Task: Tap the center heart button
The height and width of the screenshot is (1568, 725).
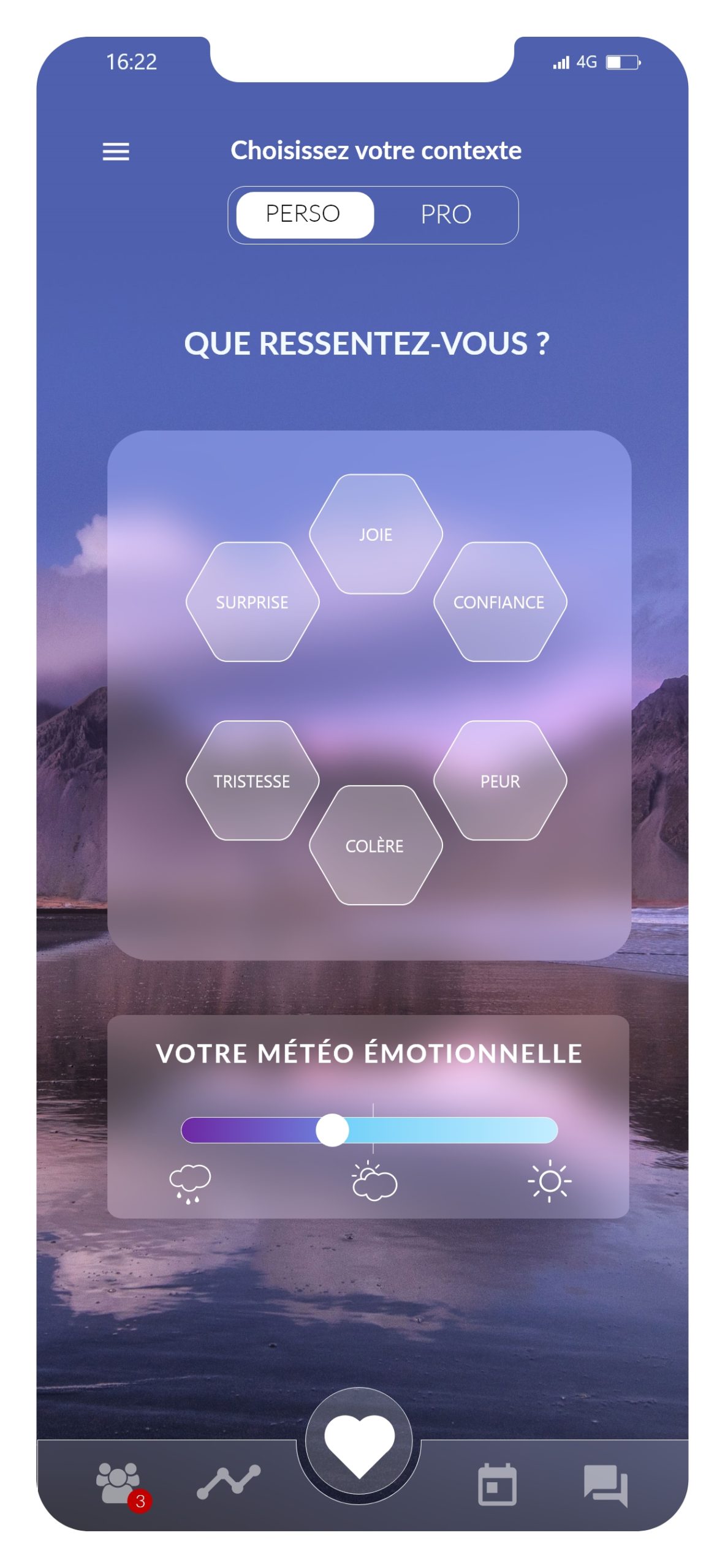Action: pyautogui.click(x=359, y=1444)
